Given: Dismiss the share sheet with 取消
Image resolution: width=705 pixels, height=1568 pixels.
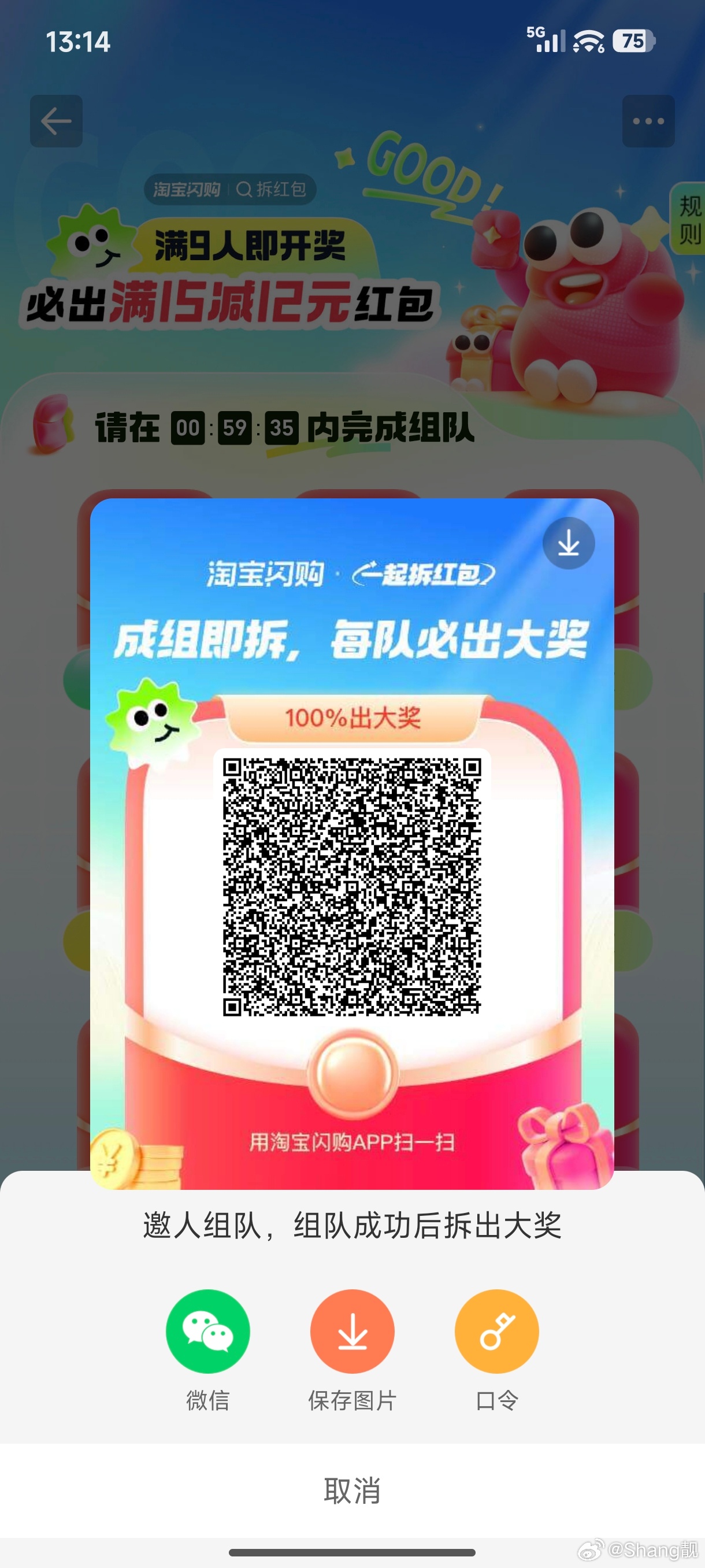Looking at the screenshot, I should (352, 1491).
